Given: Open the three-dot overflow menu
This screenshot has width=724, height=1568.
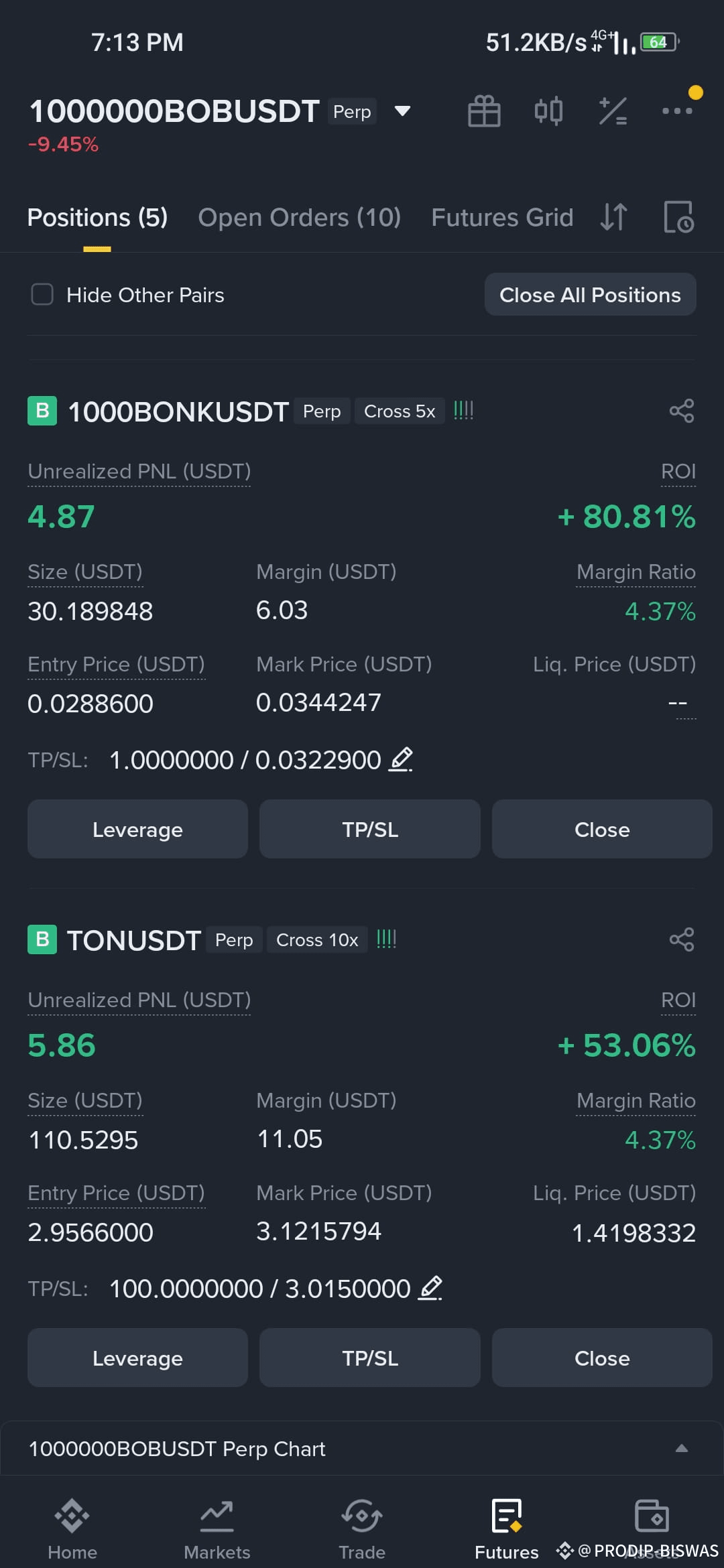Looking at the screenshot, I should [677, 111].
